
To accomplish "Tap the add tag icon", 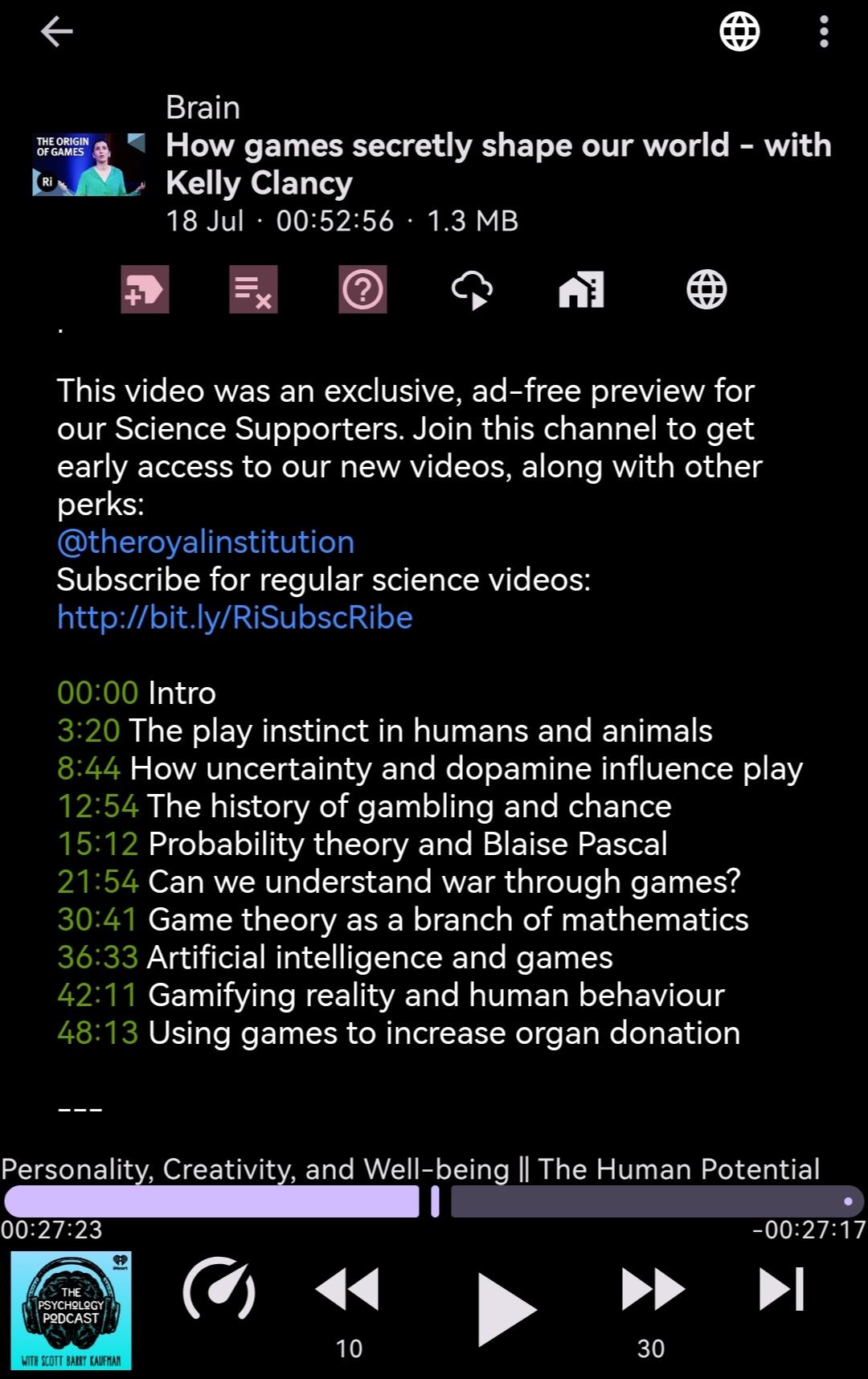I will [145, 289].
